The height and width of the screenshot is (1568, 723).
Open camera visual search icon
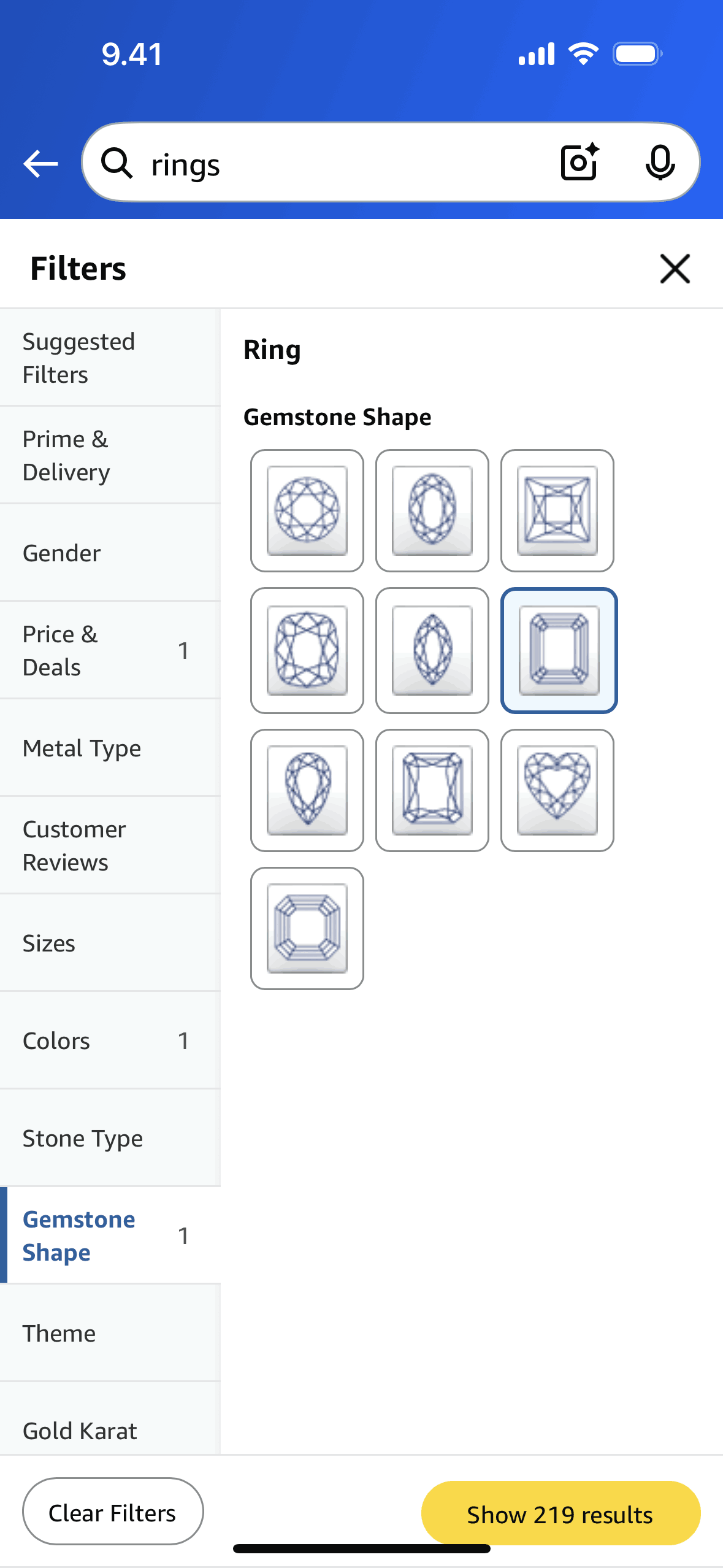[580, 163]
